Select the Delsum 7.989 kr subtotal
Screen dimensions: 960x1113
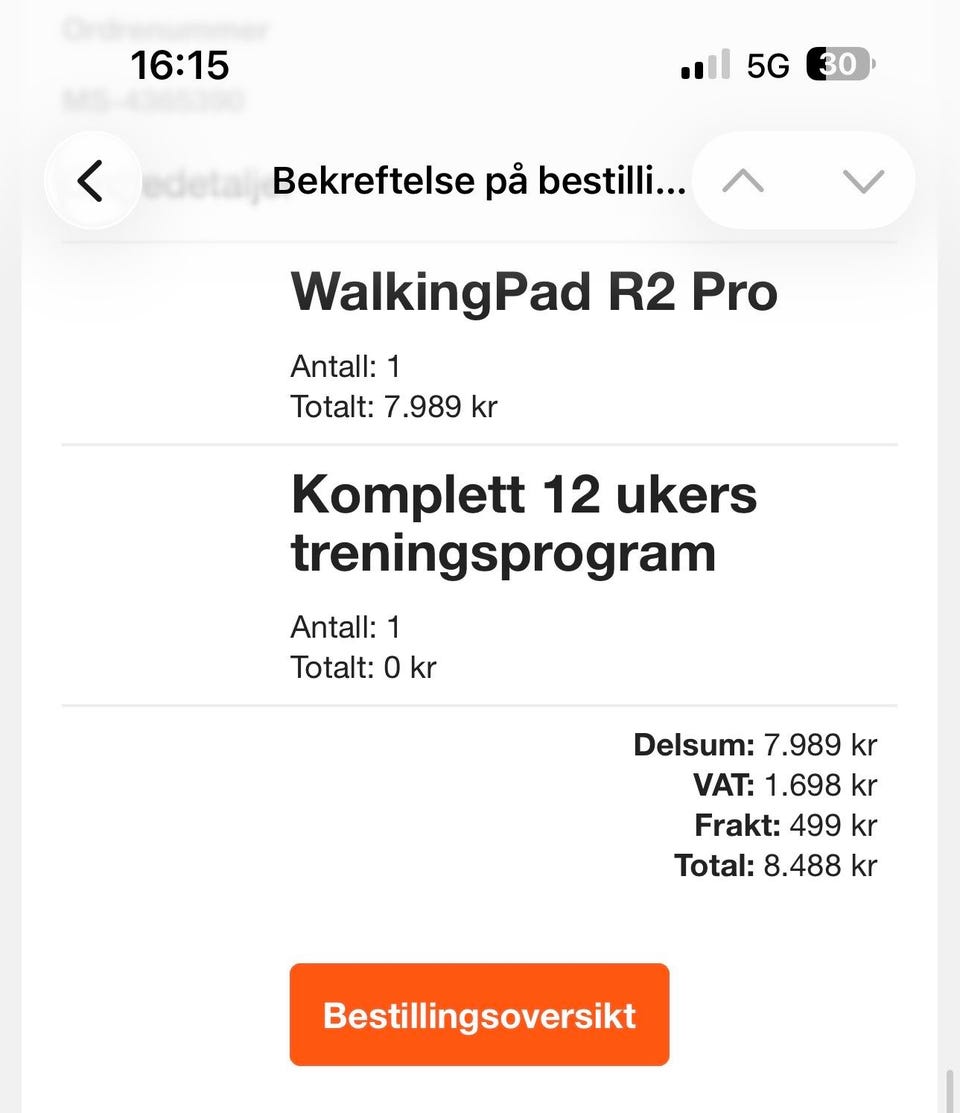point(756,745)
